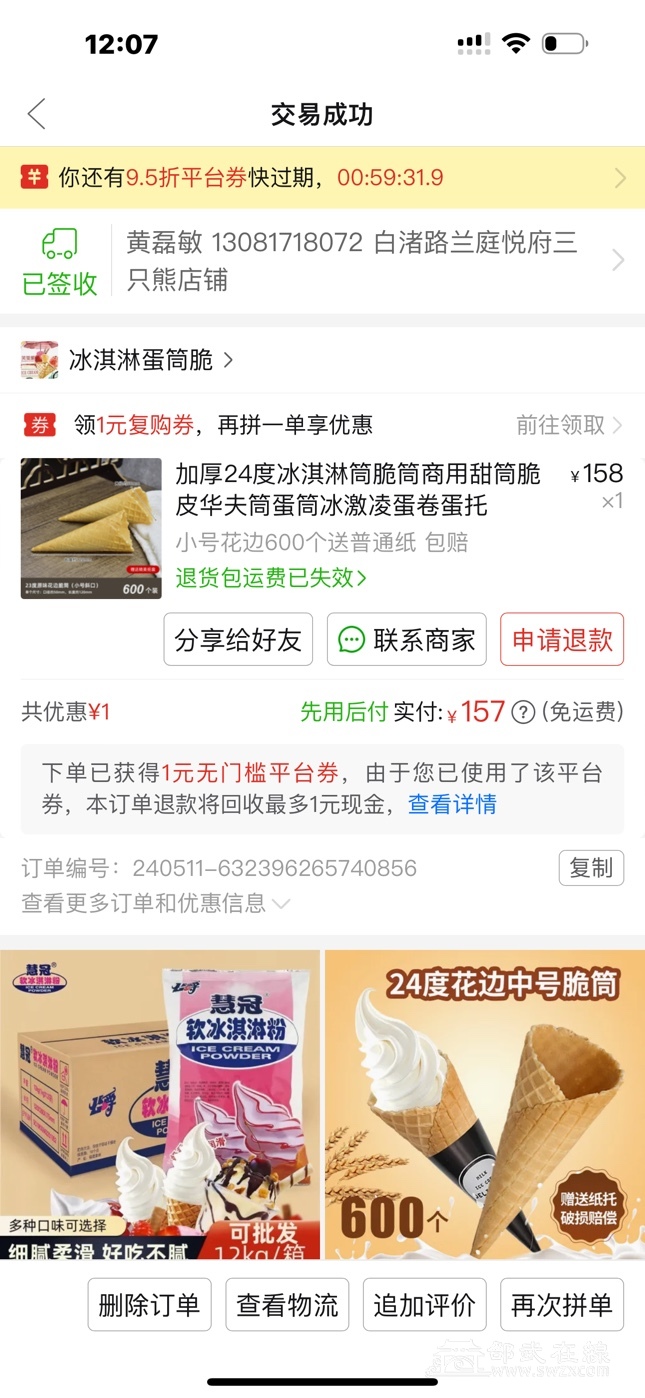Image resolution: width=645 pixels, height=1398 pixels.
Task: Open the help icon next to 实付 amount
Action: (523, 712)
